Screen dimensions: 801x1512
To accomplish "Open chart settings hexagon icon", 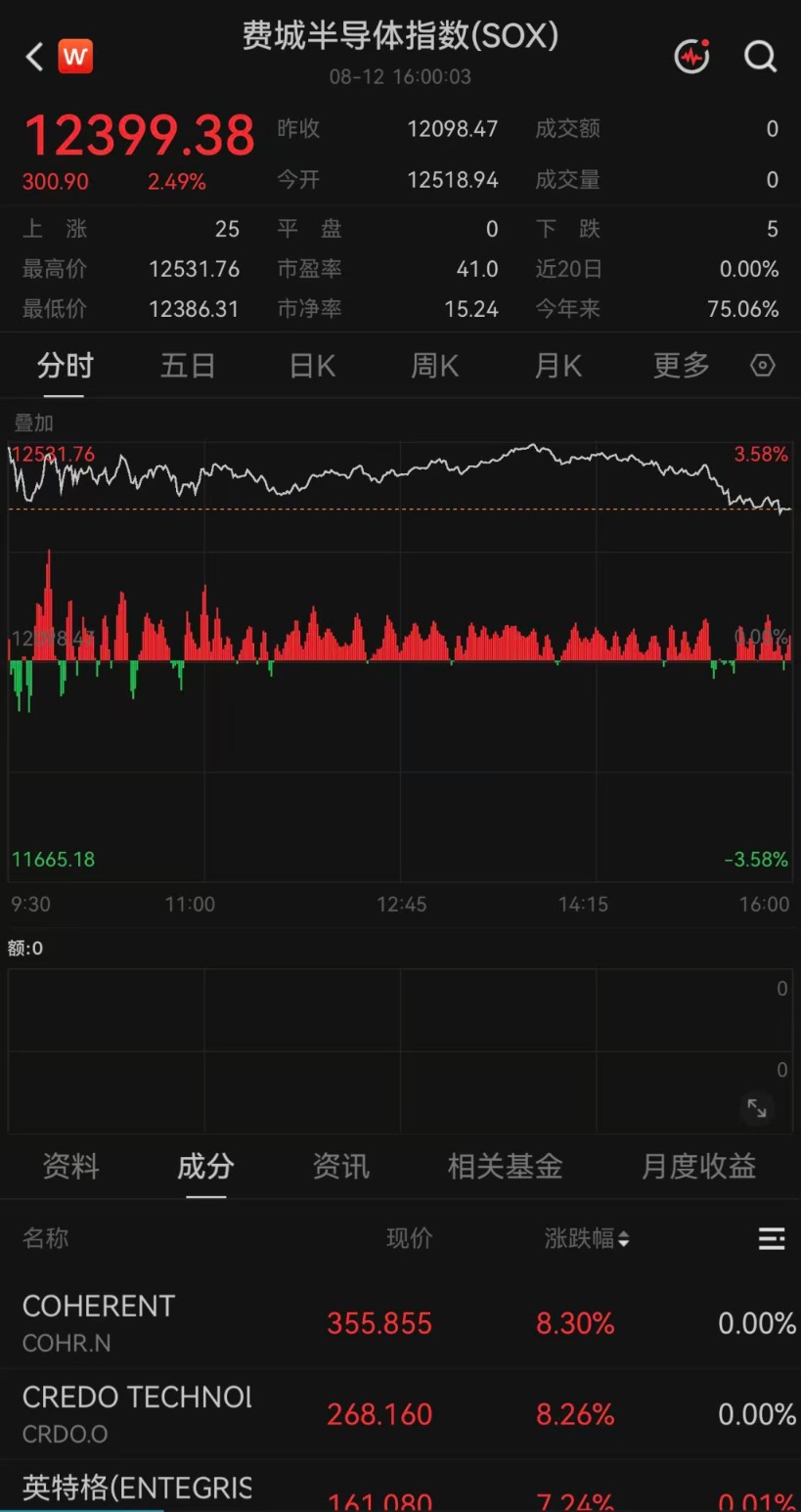I will pyautogui.click(x=763, y=366).
